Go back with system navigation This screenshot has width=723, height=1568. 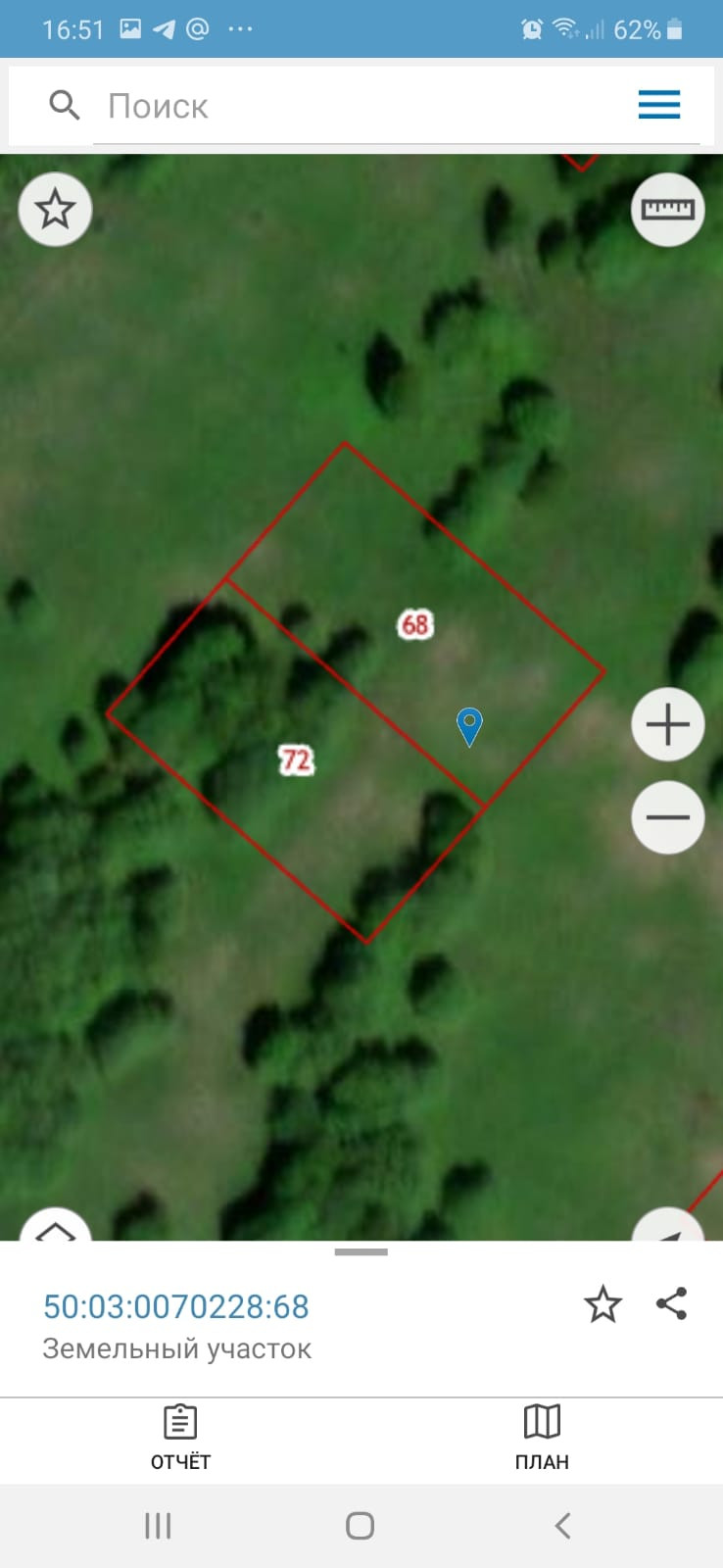coord(562,1526)
